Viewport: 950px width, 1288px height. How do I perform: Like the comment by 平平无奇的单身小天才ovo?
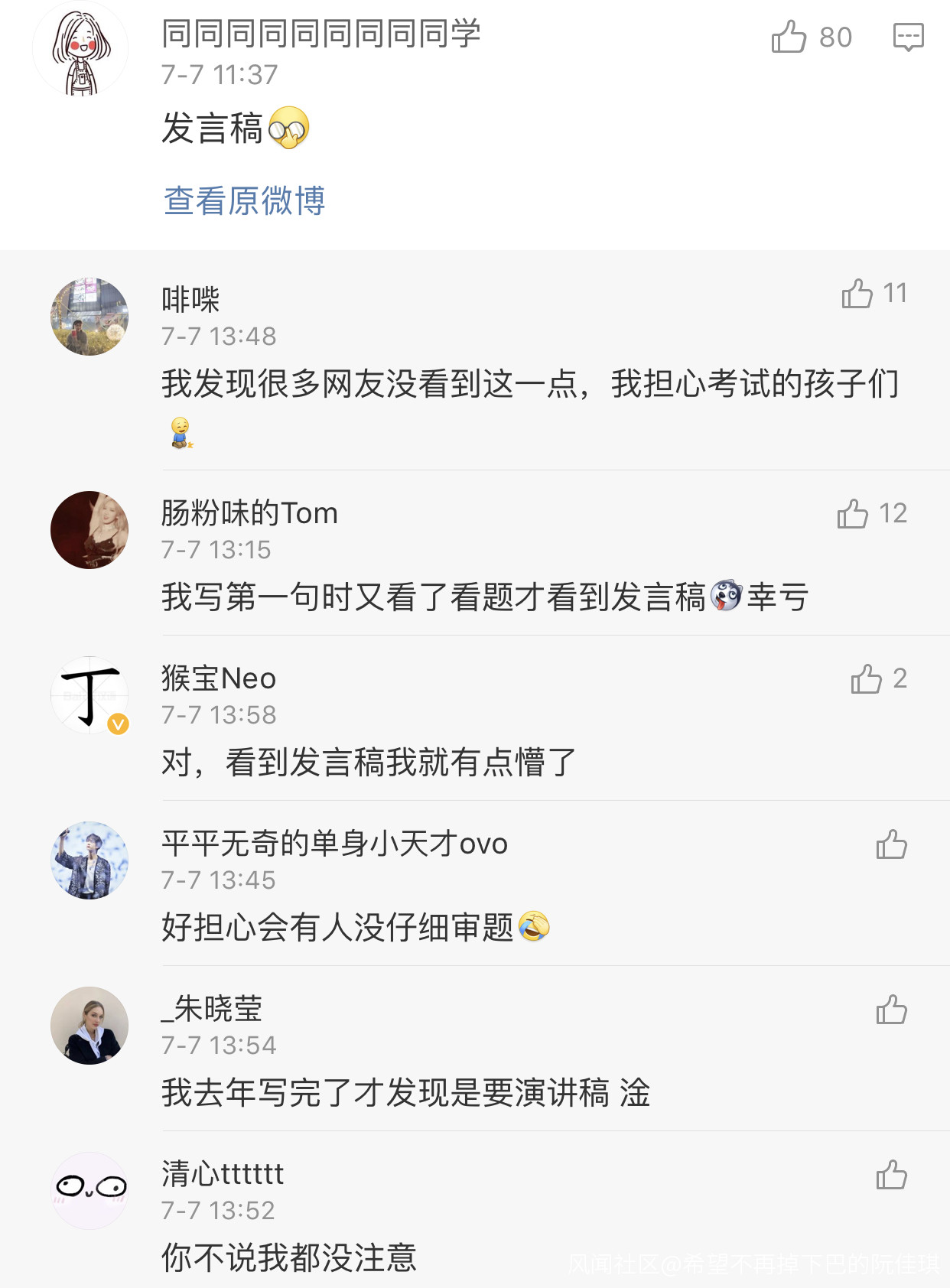pos(891,844)
